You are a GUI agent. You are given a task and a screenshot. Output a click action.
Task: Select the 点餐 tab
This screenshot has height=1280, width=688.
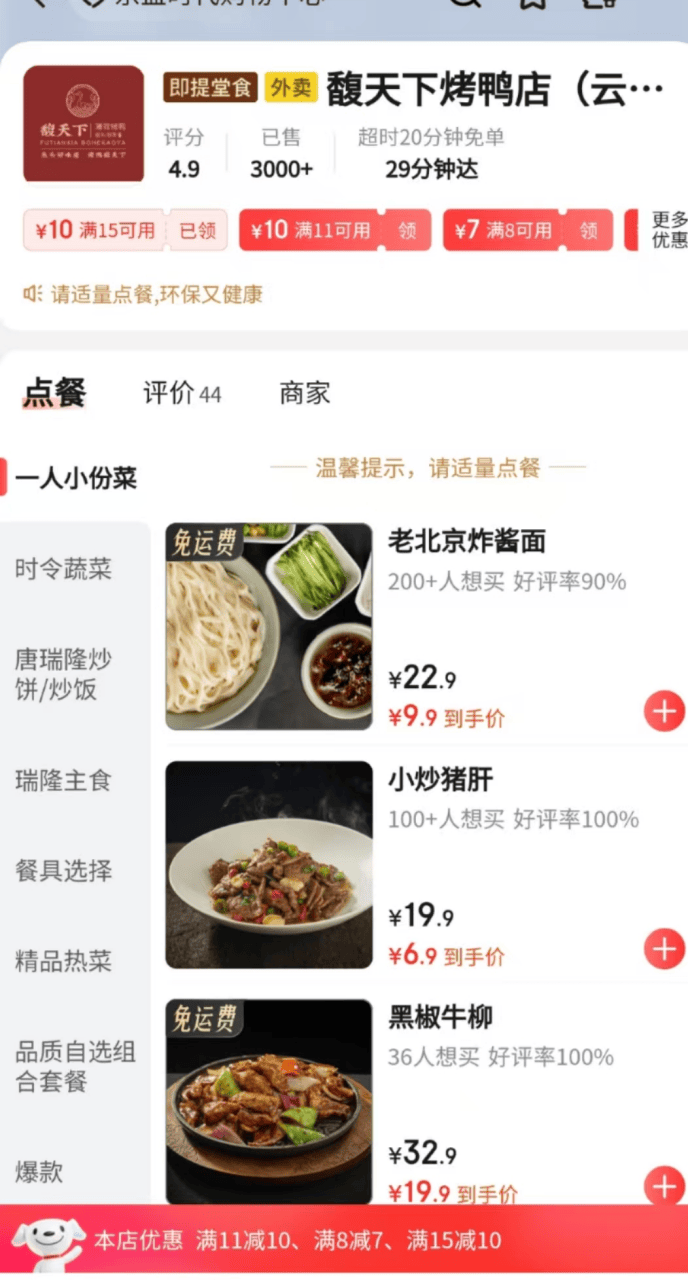55,393
